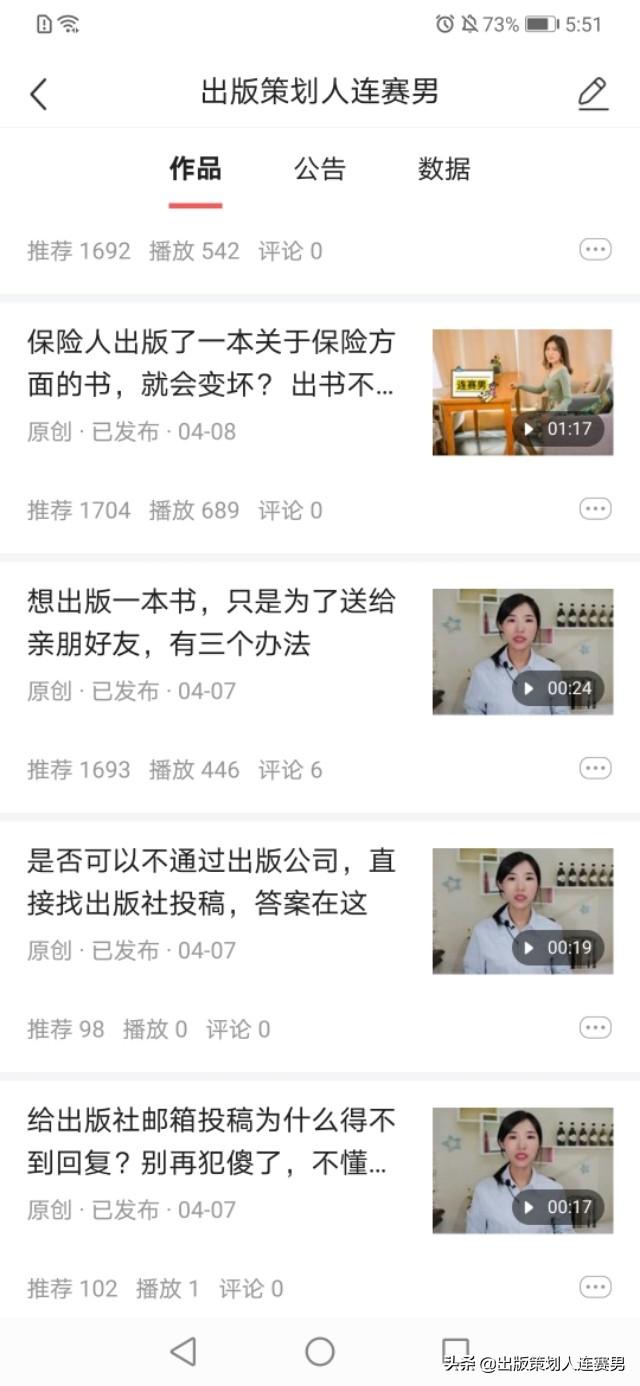Tap the three dots beside 推荐 98

[x=595, y=1027]
